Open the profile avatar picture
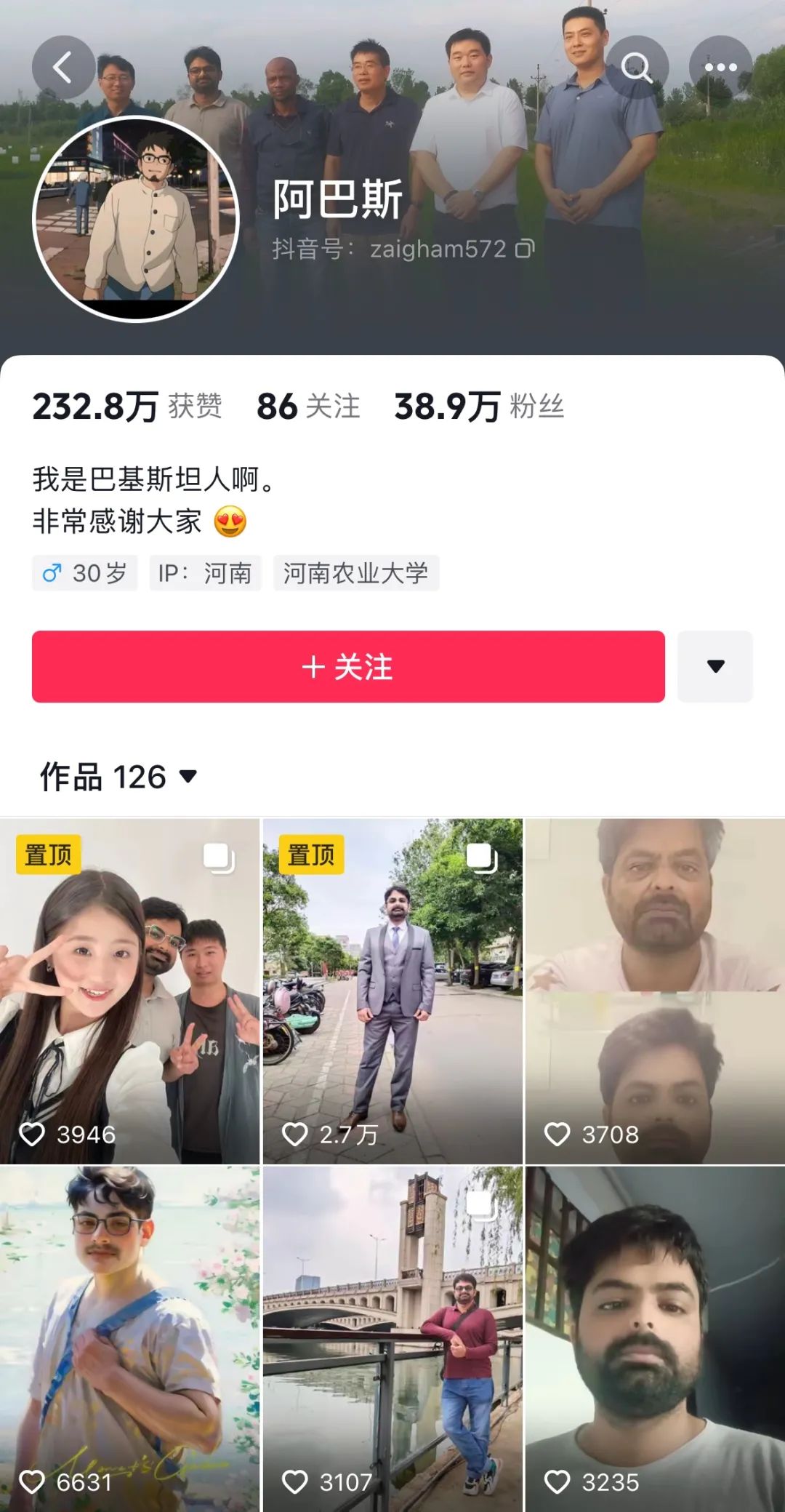785x1512 pixels. 136,219
